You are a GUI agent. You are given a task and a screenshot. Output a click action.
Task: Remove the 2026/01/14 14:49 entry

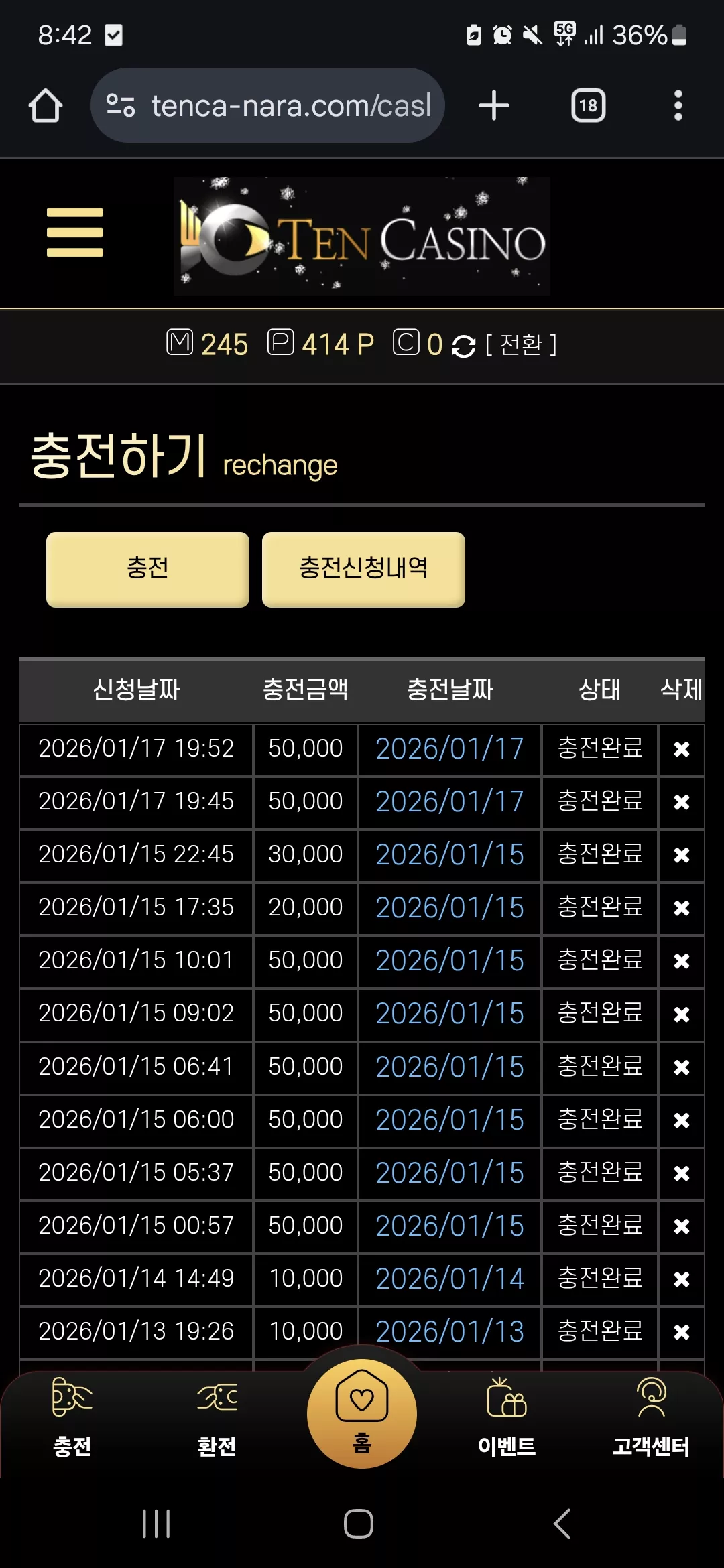pyautogui.click(x=681, y=1279)
